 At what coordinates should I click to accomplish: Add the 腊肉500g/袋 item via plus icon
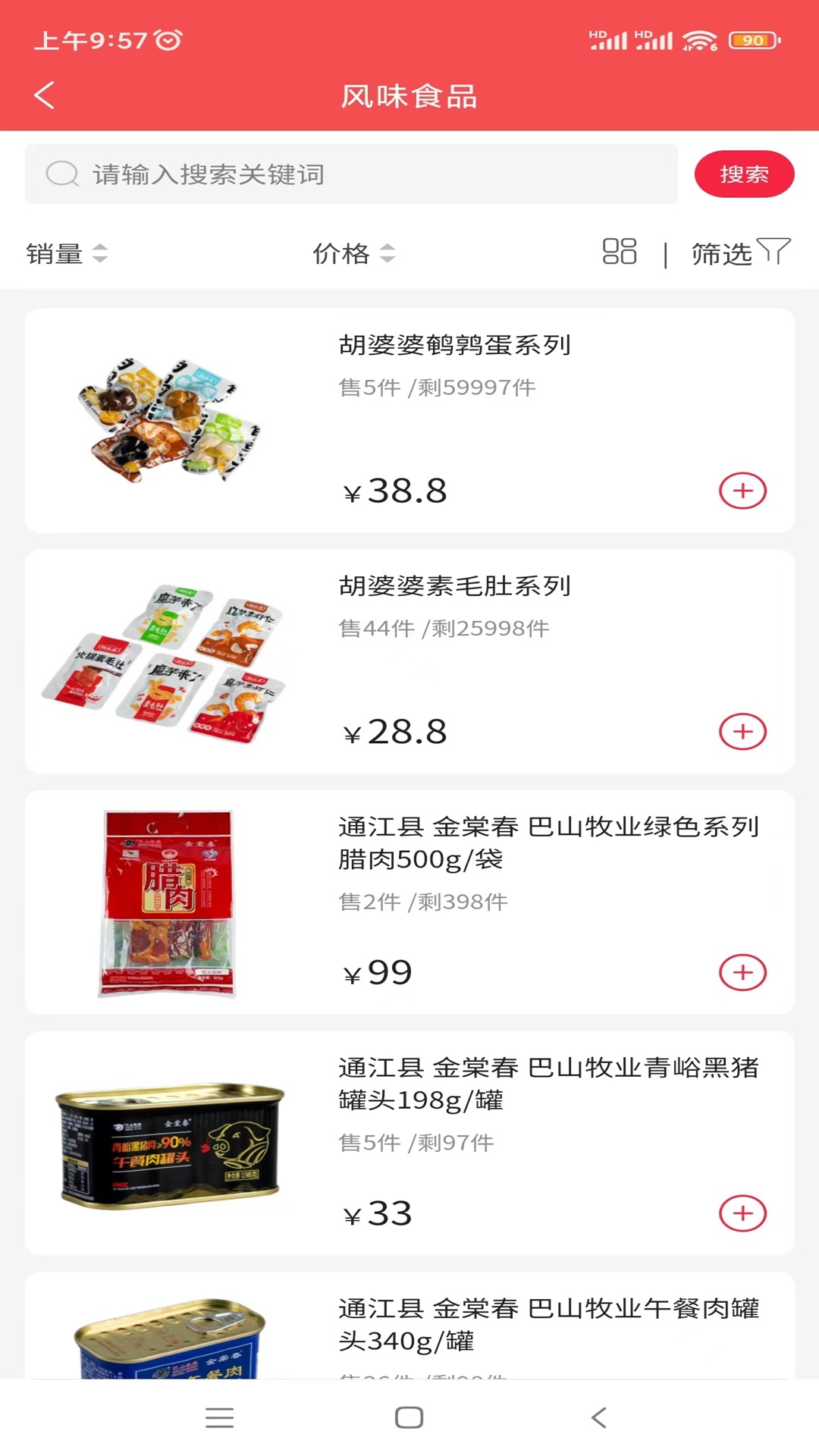coord(742,971)
